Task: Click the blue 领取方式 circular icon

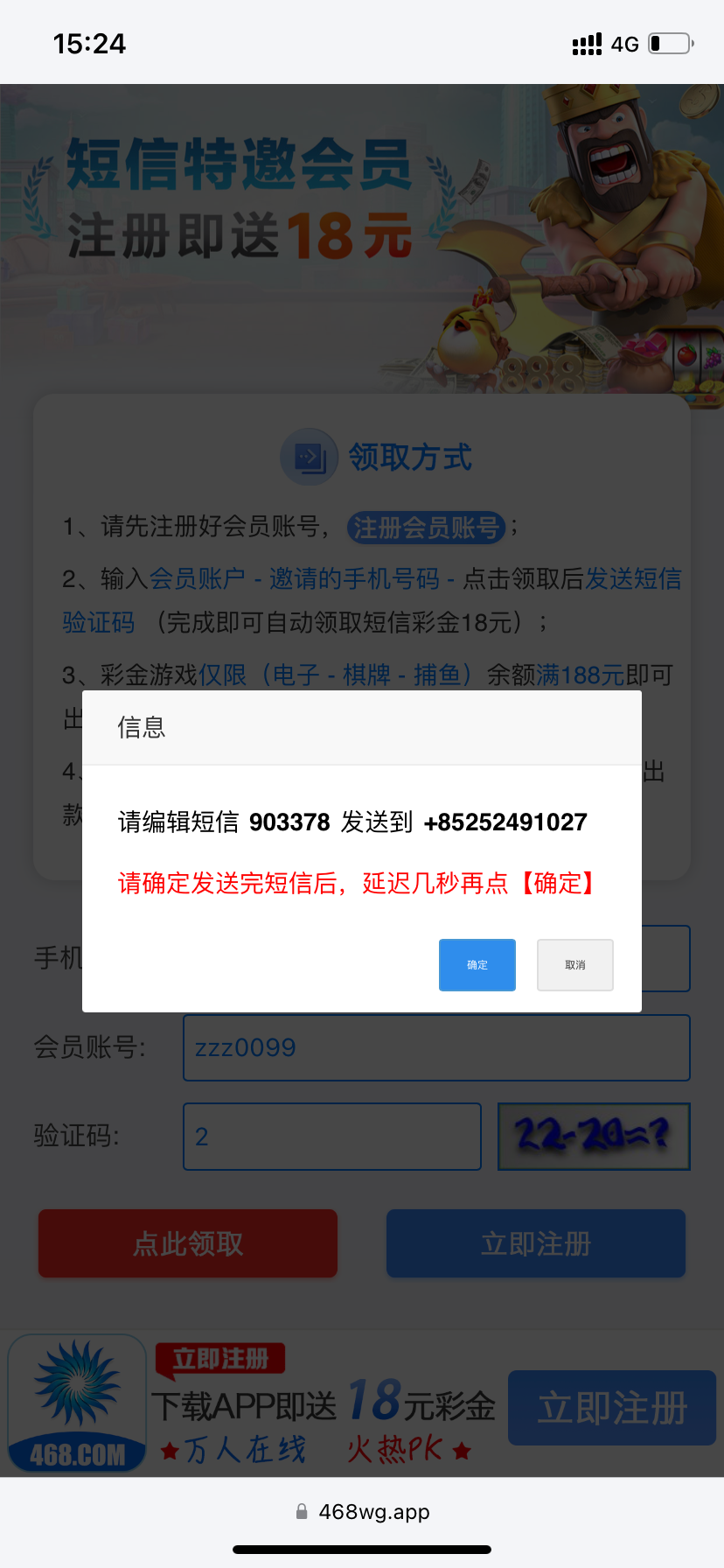Action: click(308, 457)
